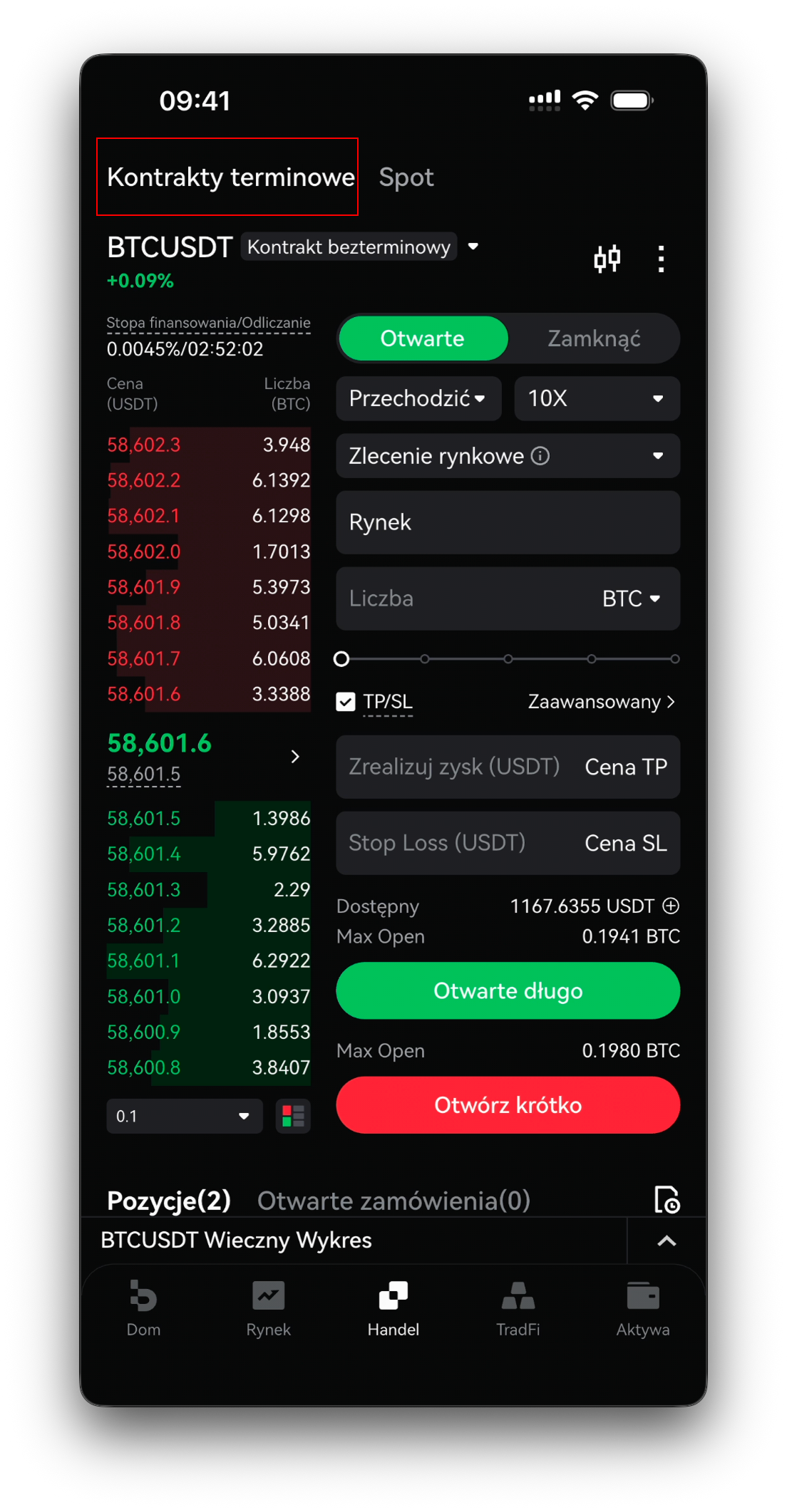
Task: Expand the BTCUSDT Wieczny Wykres chart
Action: (667, 1241)
